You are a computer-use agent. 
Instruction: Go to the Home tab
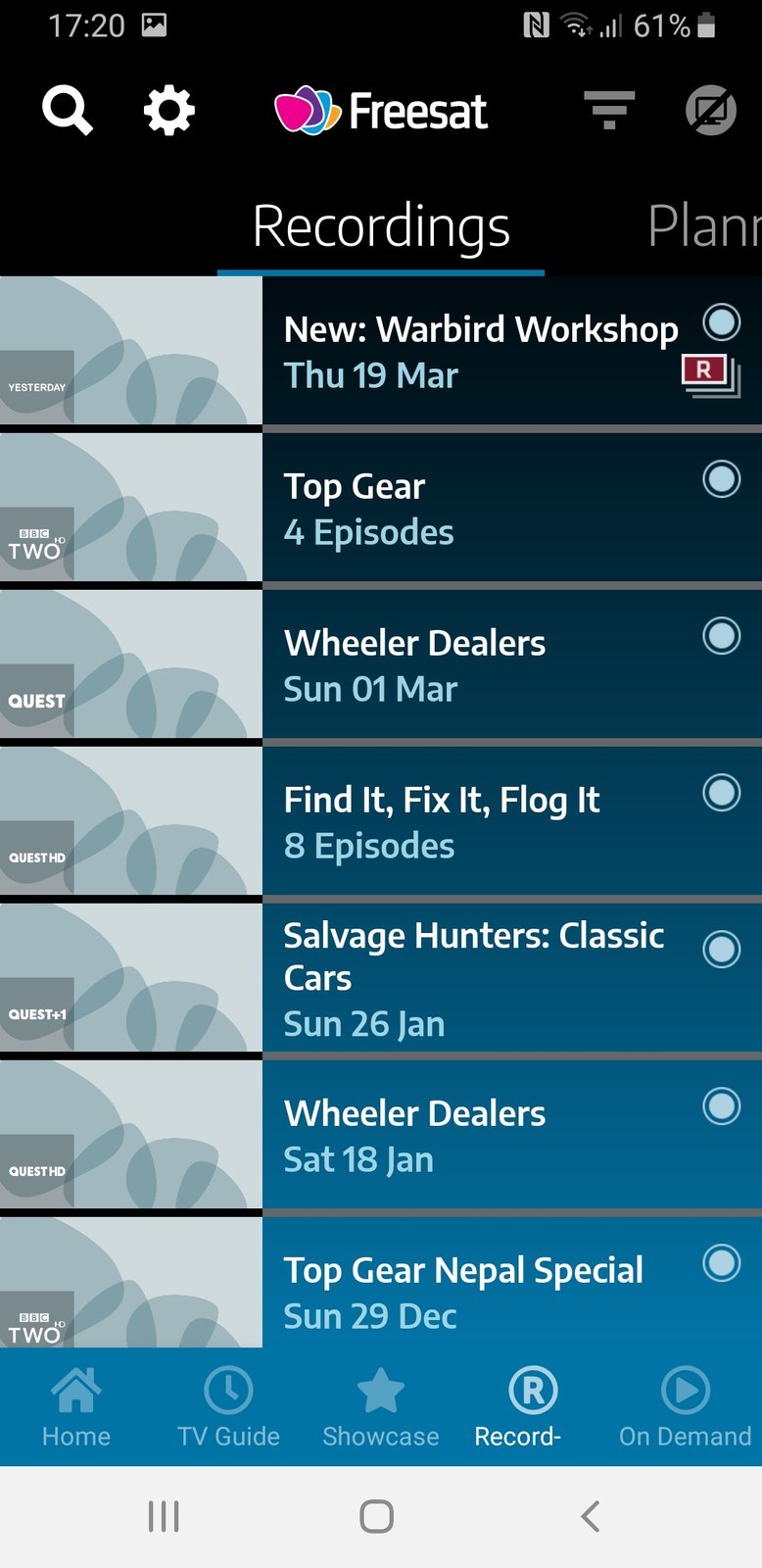tap(76, 1407)
